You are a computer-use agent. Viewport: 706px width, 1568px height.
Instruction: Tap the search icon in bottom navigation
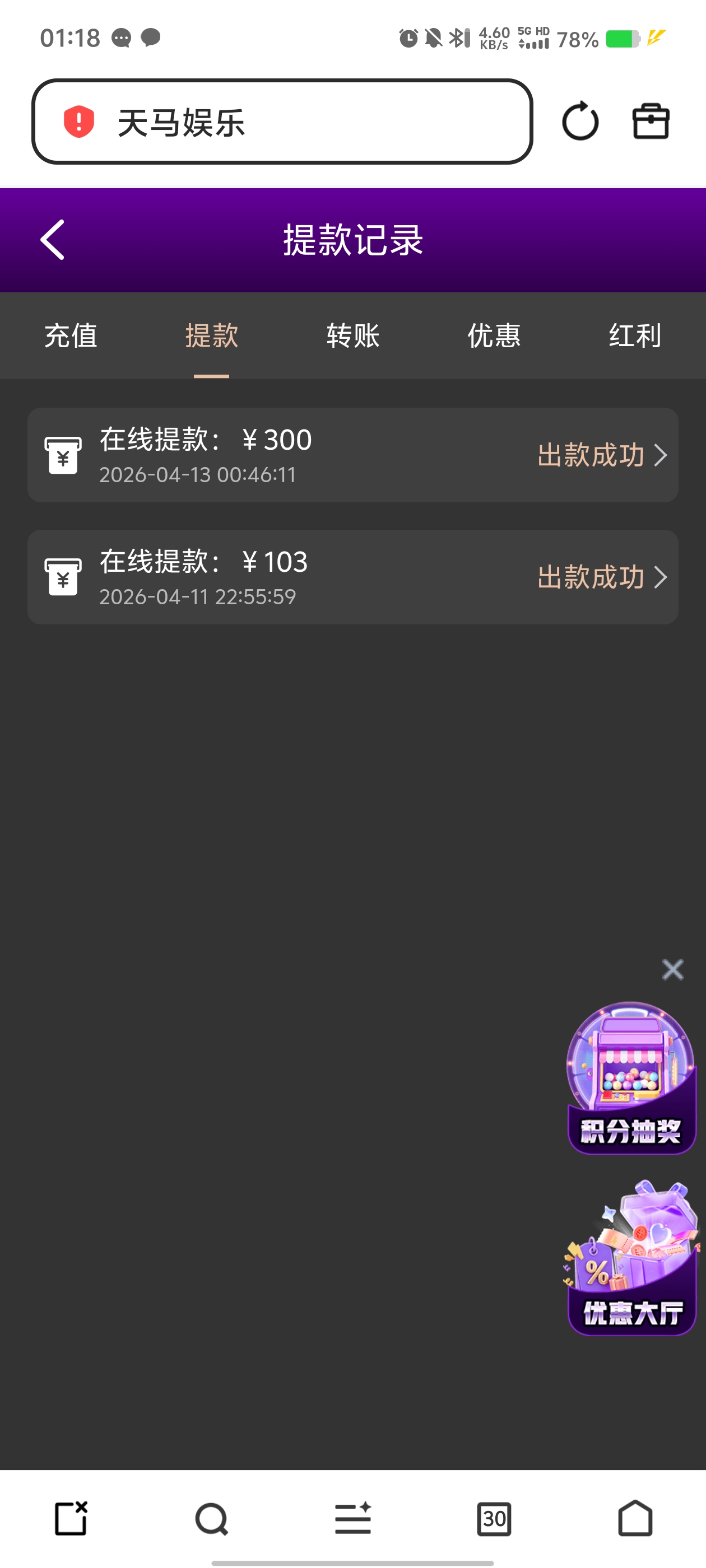point(211,1518)
